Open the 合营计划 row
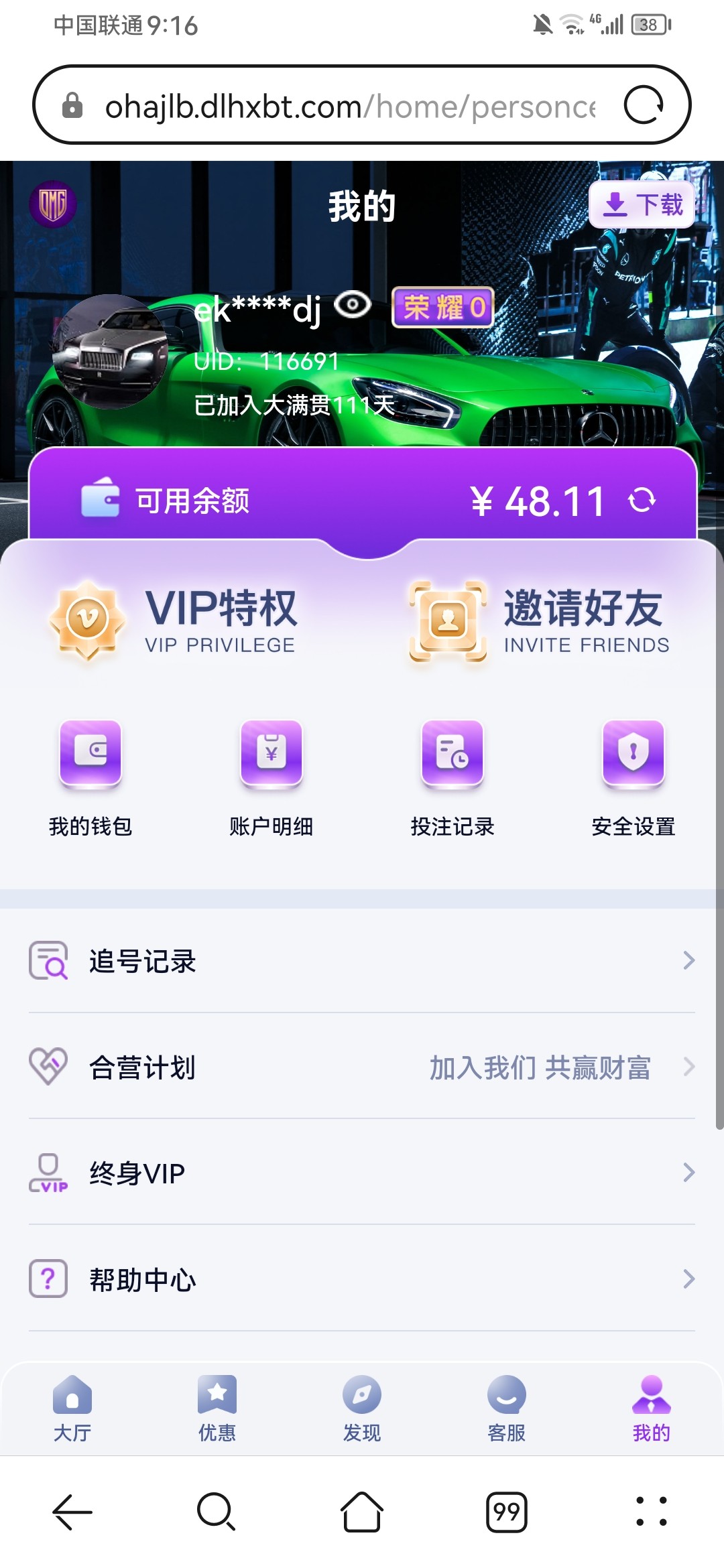 click(x=362, y=1067)
